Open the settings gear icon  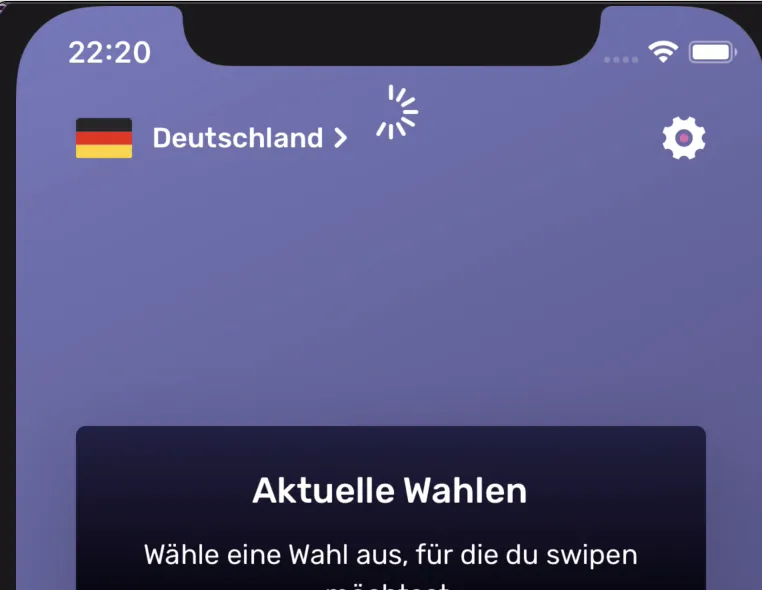(x=684, y=138)
